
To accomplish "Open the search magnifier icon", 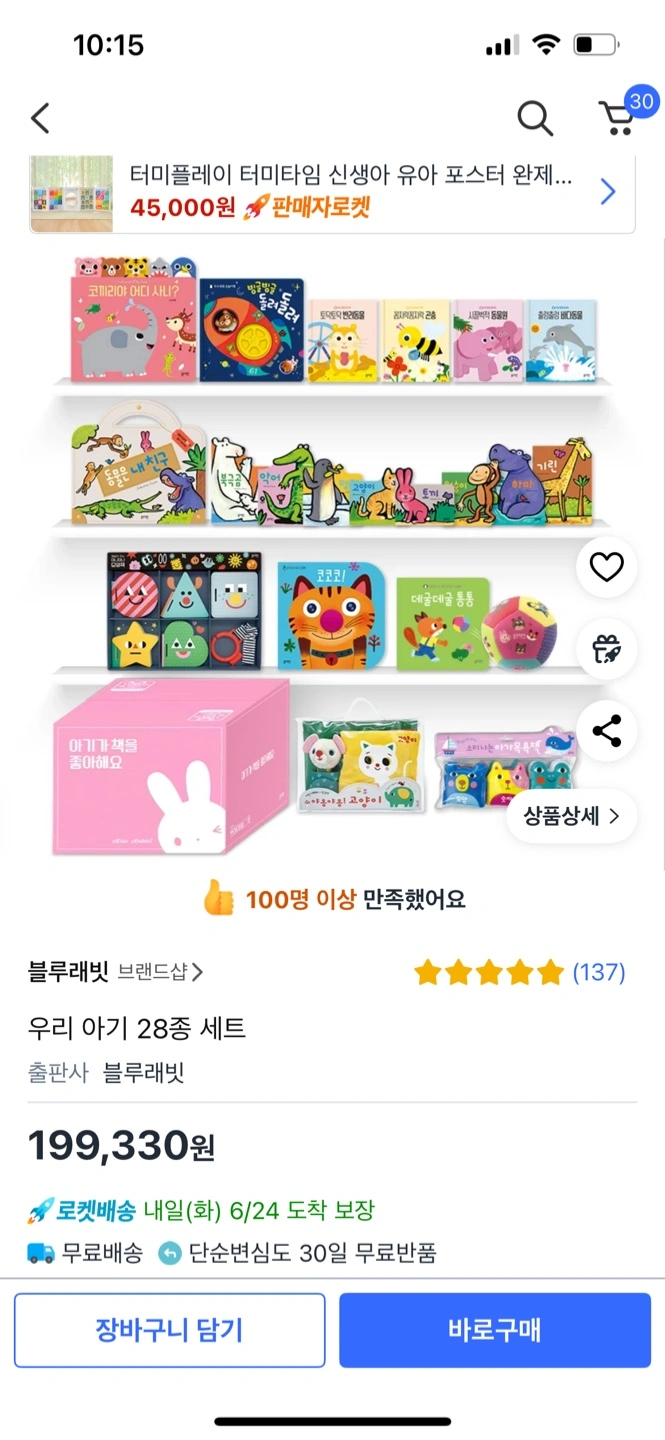I will (535, 118).
